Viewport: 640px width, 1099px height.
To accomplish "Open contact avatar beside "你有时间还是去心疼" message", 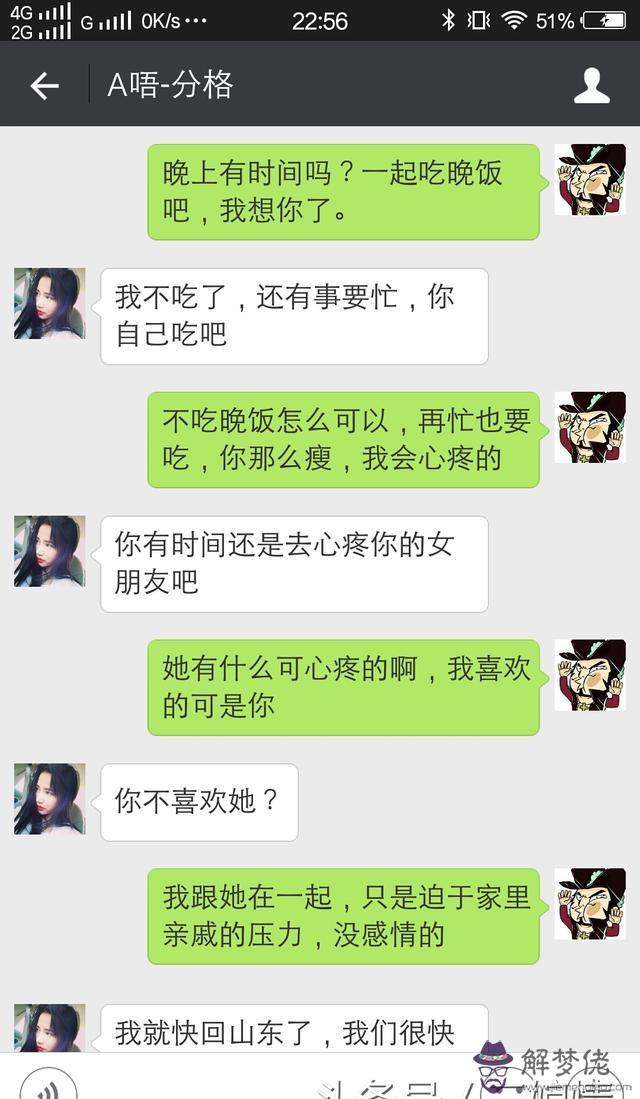I will pos(50,551).
